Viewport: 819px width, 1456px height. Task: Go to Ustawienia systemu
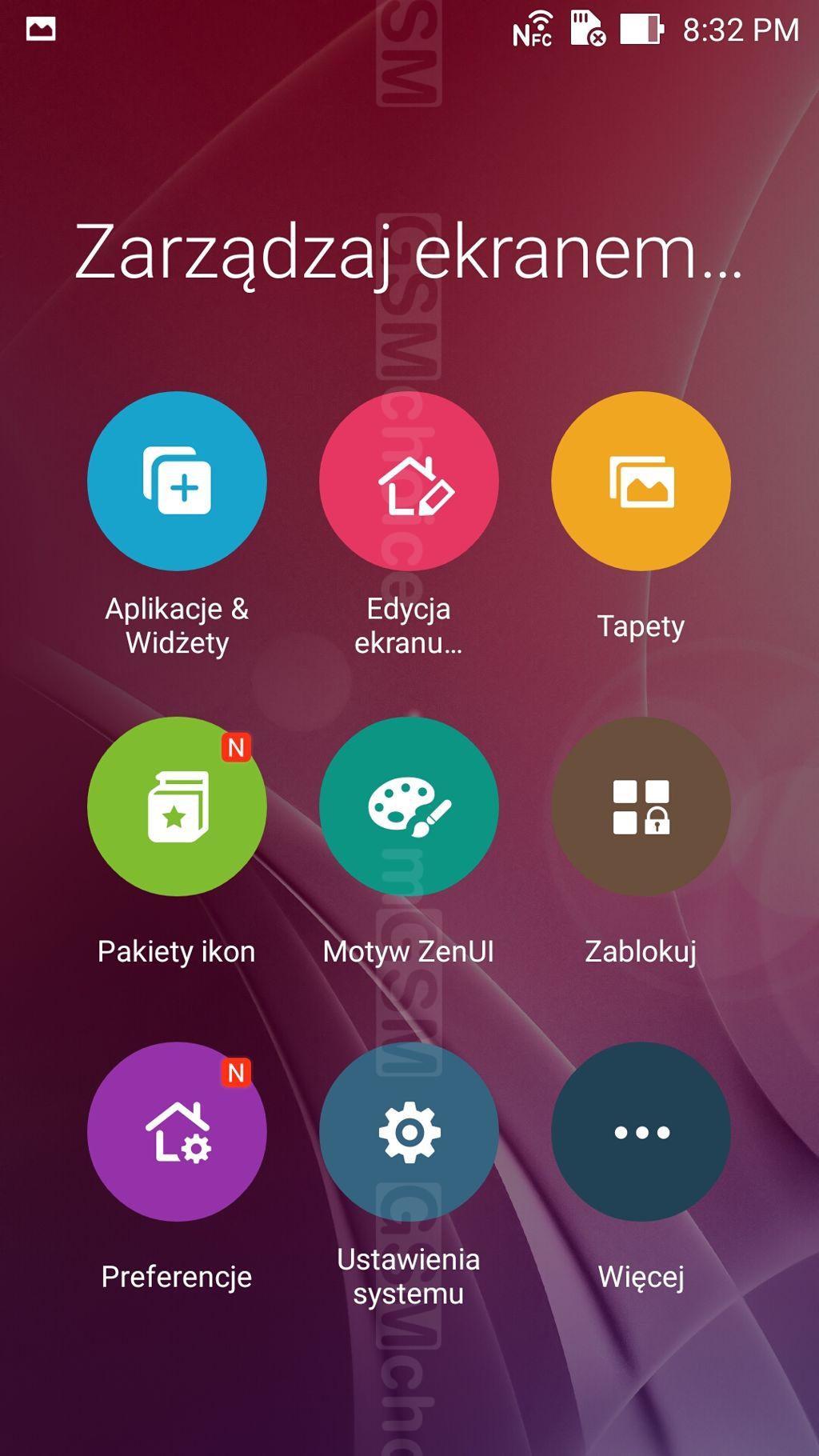click(x=409, y=1131)
